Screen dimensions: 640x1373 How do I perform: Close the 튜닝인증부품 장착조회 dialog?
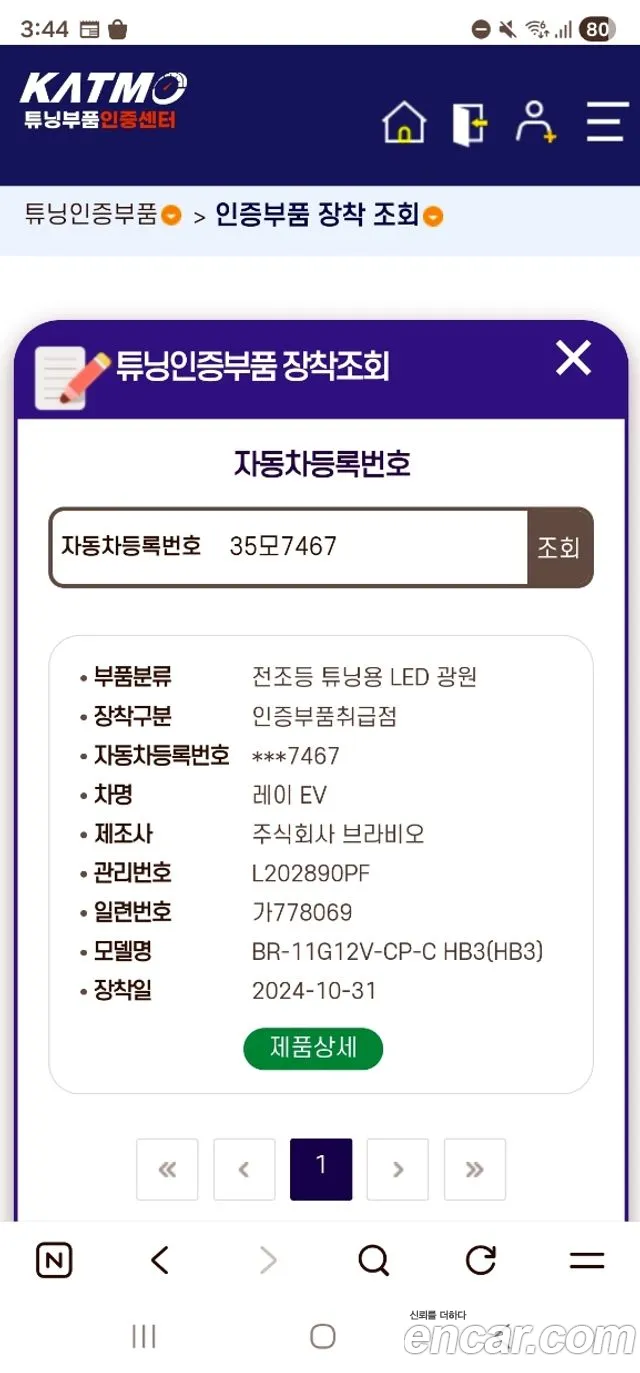click(573, 358)
